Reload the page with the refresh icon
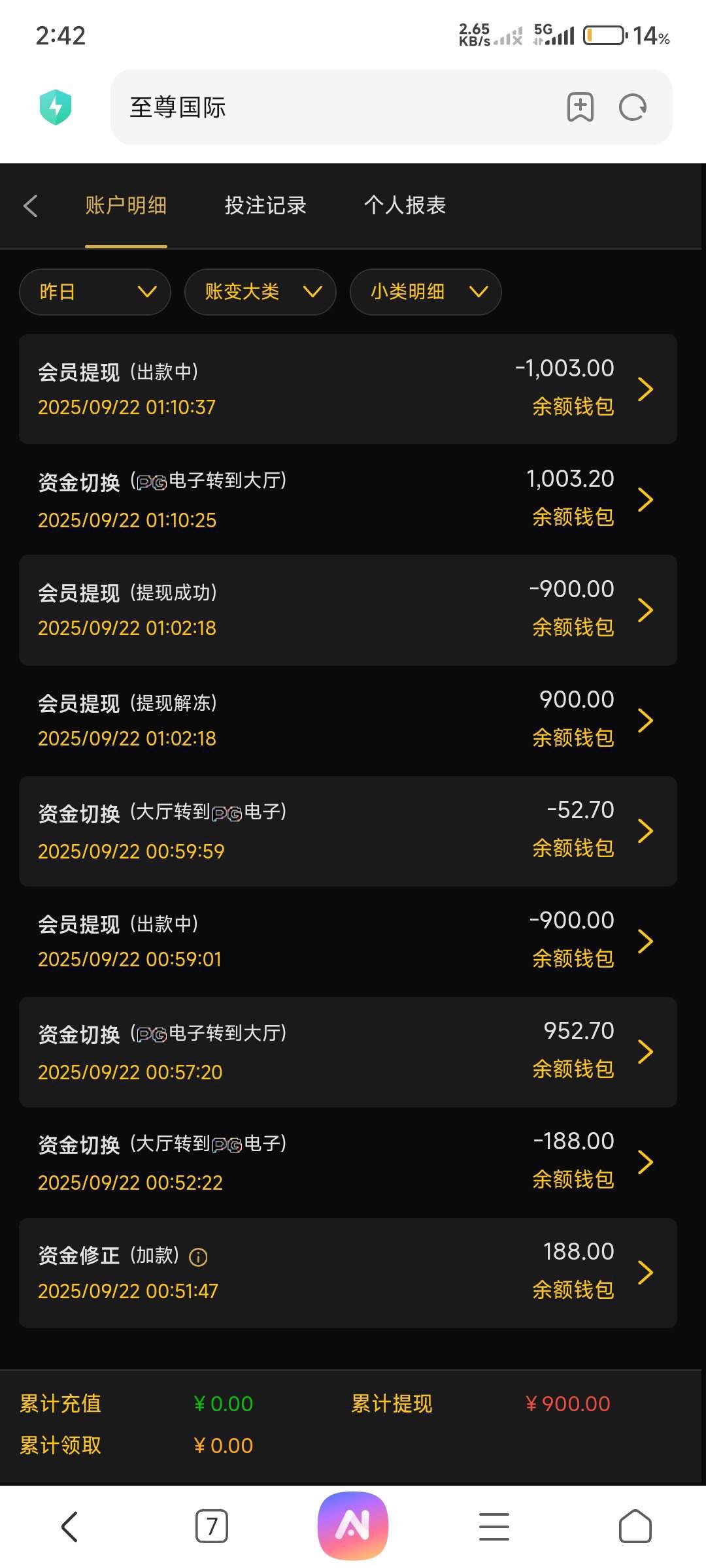The height and width of the screenshot is (1568, 706). click(632, 107)
